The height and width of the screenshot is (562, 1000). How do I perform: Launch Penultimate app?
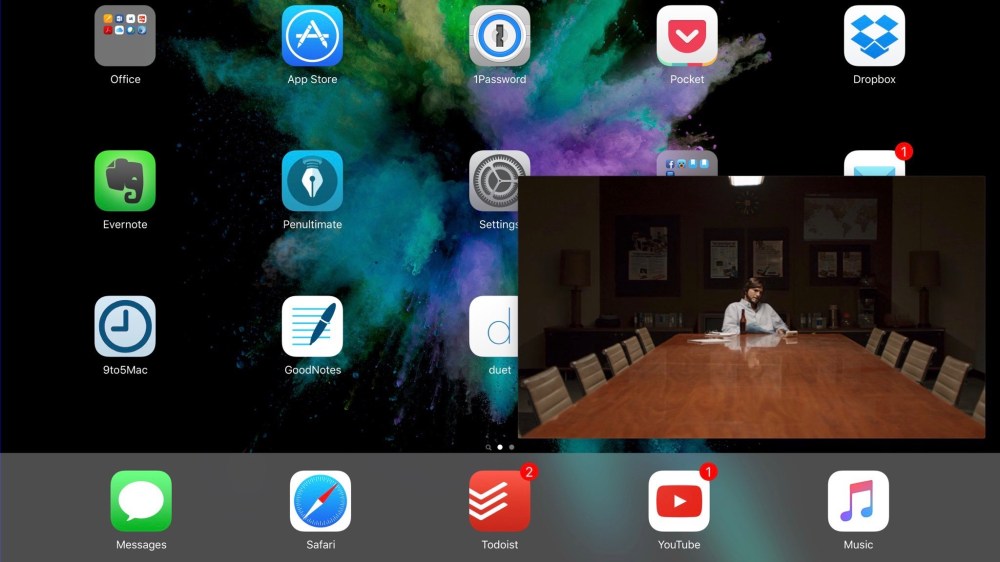tap(312, 181)
